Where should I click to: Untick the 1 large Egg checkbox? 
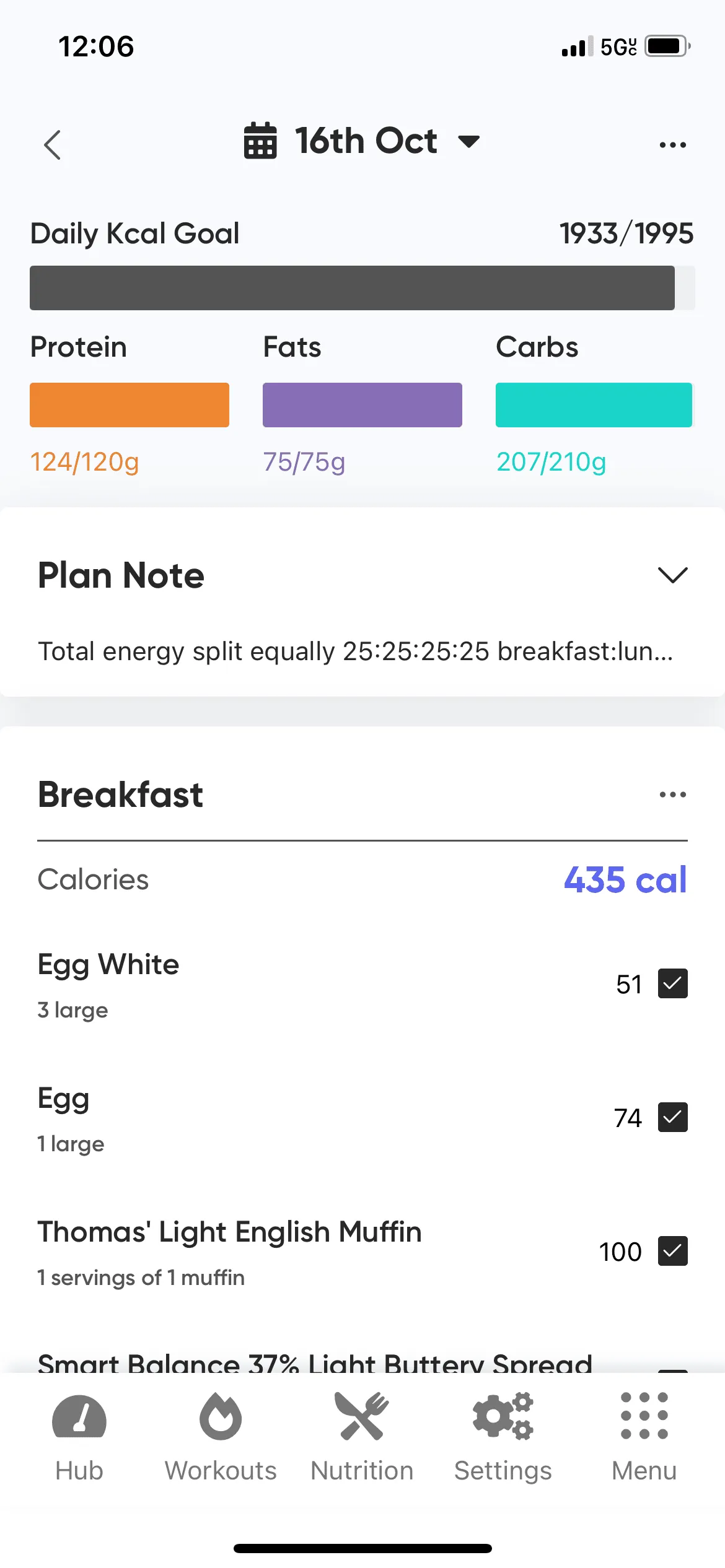(672, 1117)
